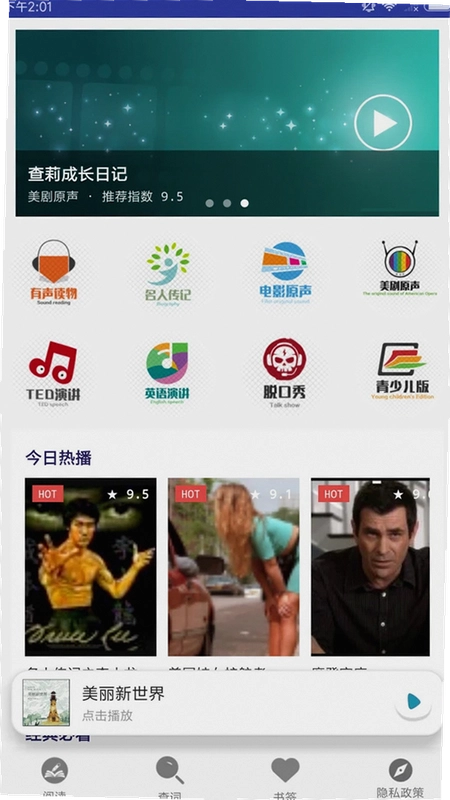The height and width of the screenshot is (800, 450).
Task: Open the hot item rated 9.5
Action: pos(91,567)
